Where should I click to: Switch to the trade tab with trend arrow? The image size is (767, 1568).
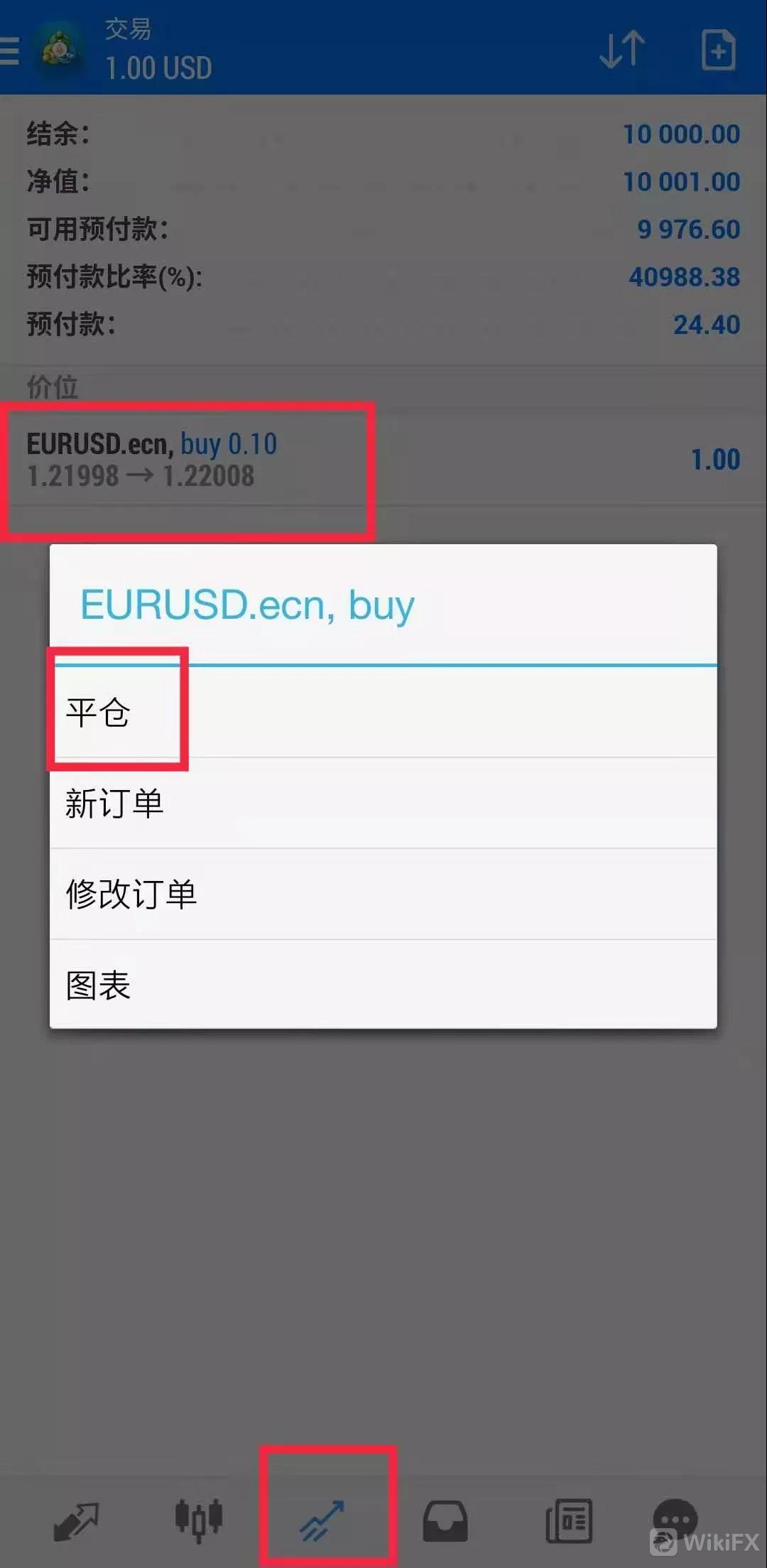[324, 1520]
